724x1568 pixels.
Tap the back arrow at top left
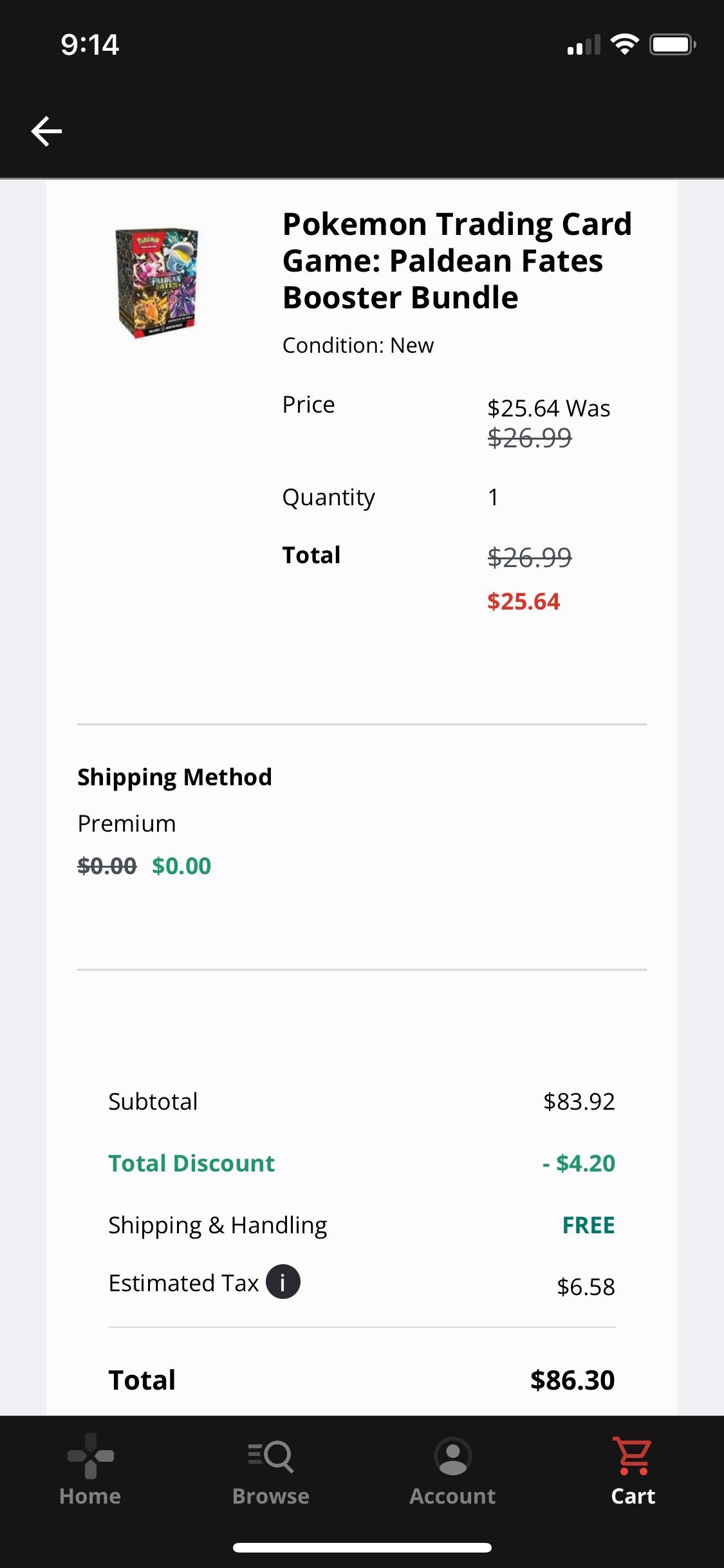point(46,131)
